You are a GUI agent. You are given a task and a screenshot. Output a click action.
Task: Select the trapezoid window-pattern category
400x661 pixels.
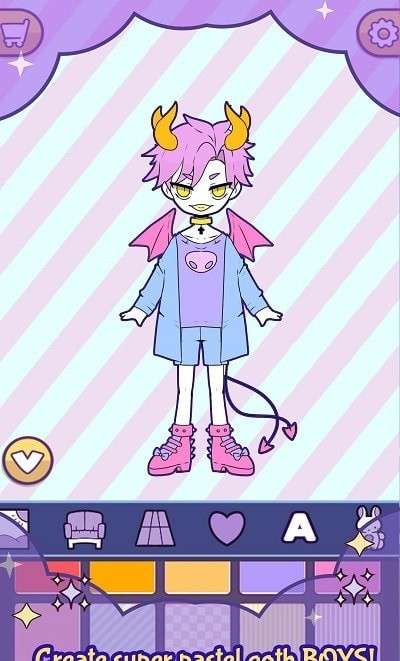click(x=156, y=528)
